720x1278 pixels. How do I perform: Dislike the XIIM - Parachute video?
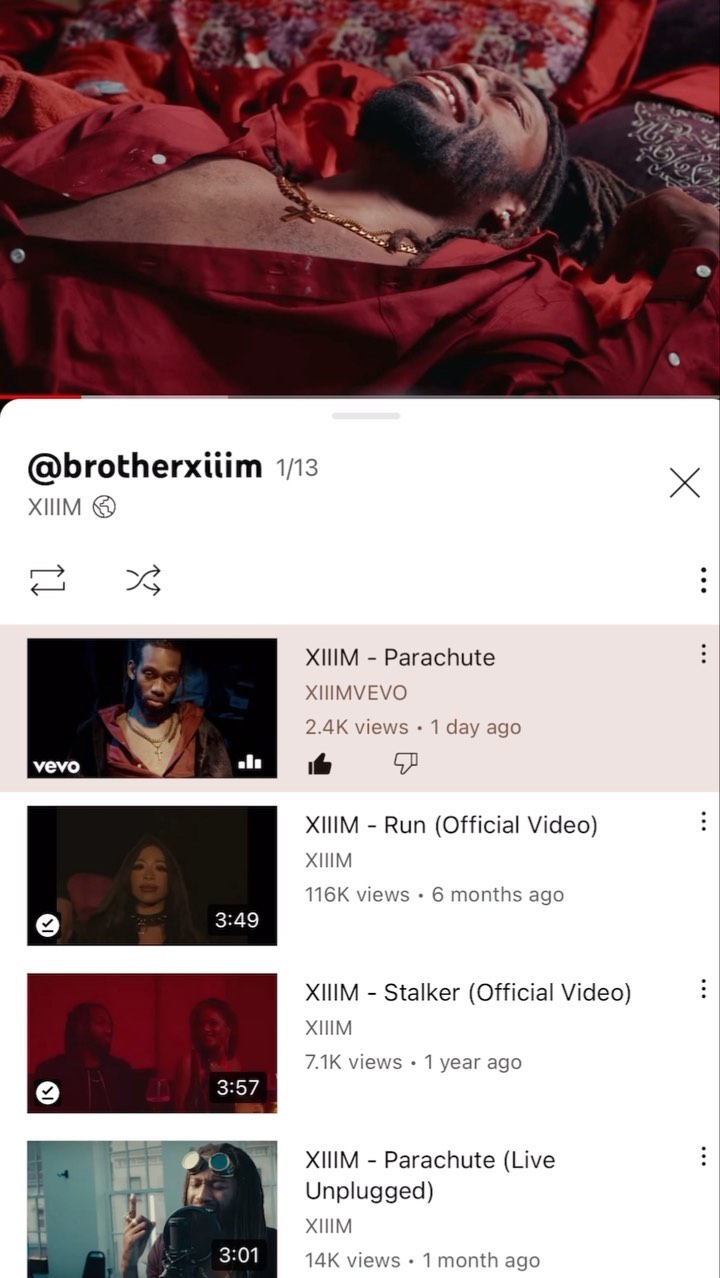click(x=405, y=765)
